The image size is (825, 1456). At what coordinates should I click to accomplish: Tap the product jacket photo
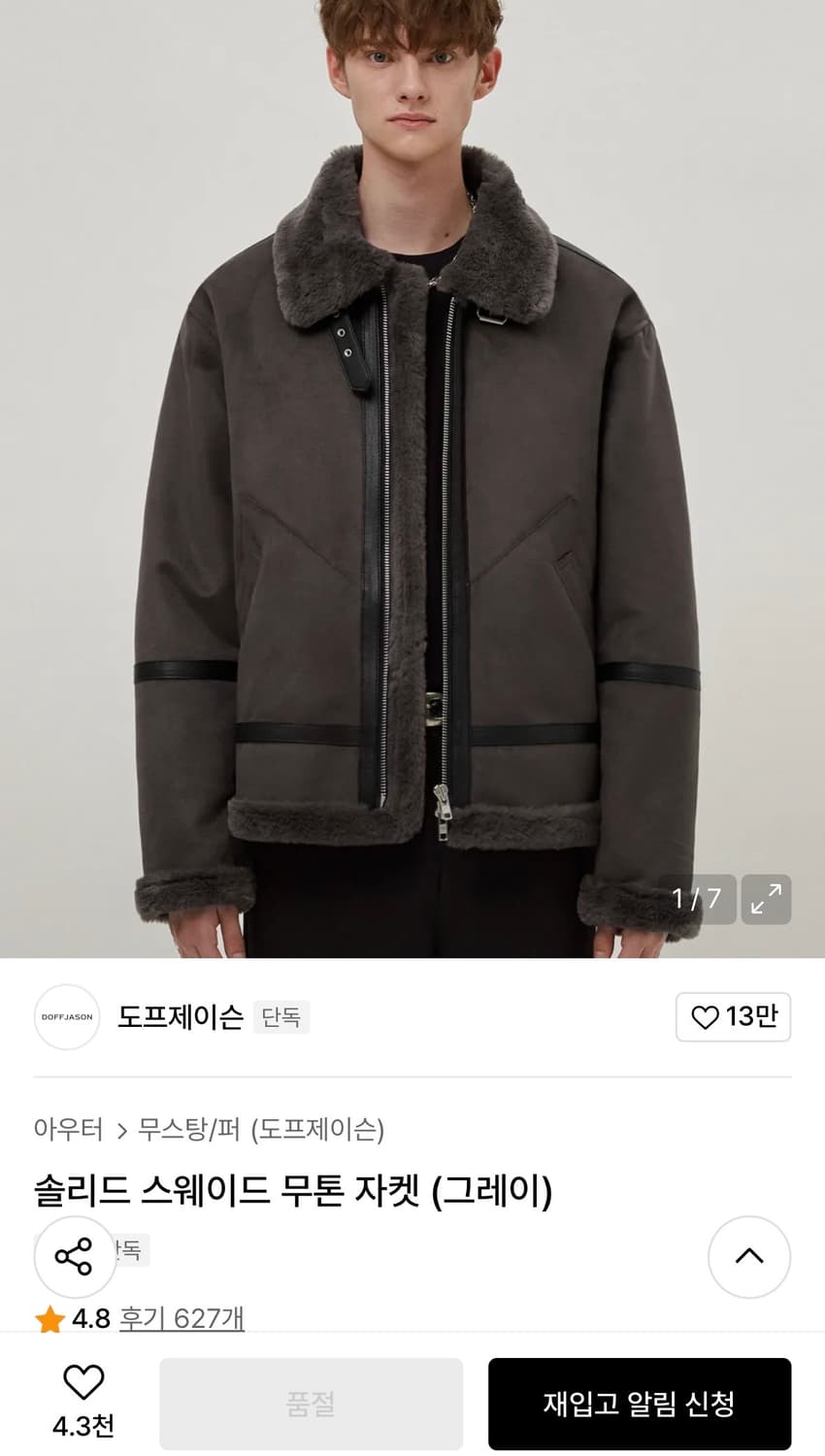pos(412,485)
